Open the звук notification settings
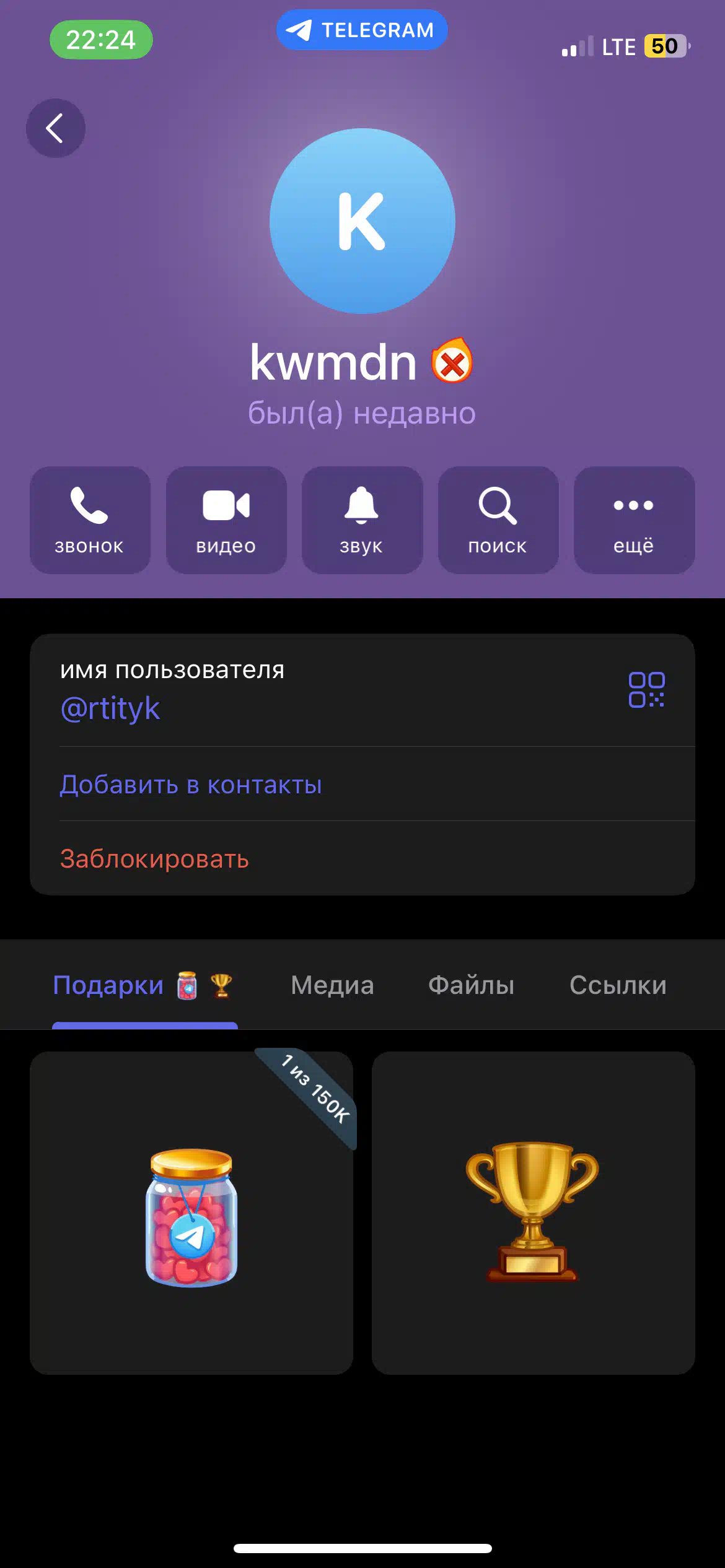Screen dimensions: 725x1568 coord(362,520)
